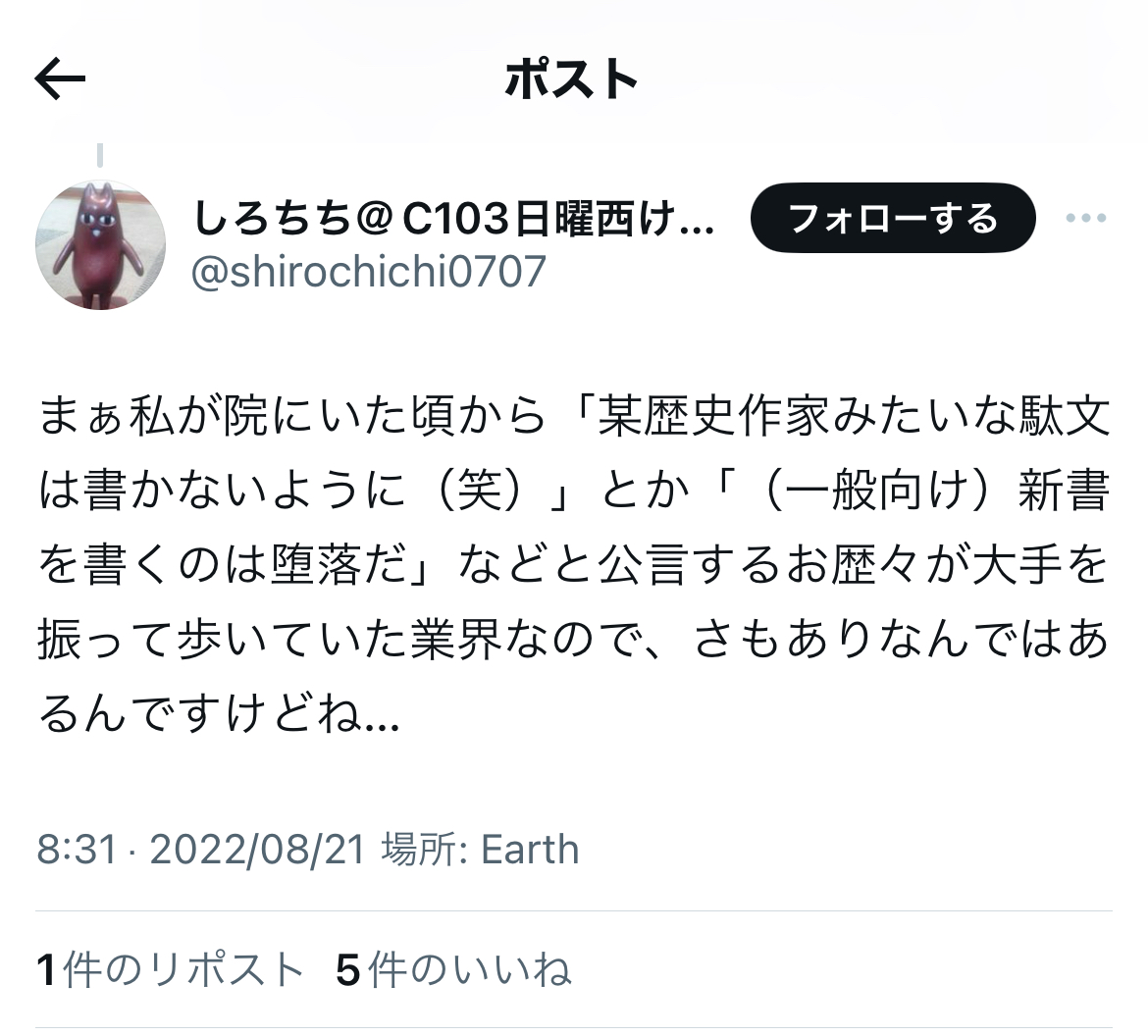Open the post's three-dot overflow menu
The image size is (1148, 1036).
(1086, 218)
